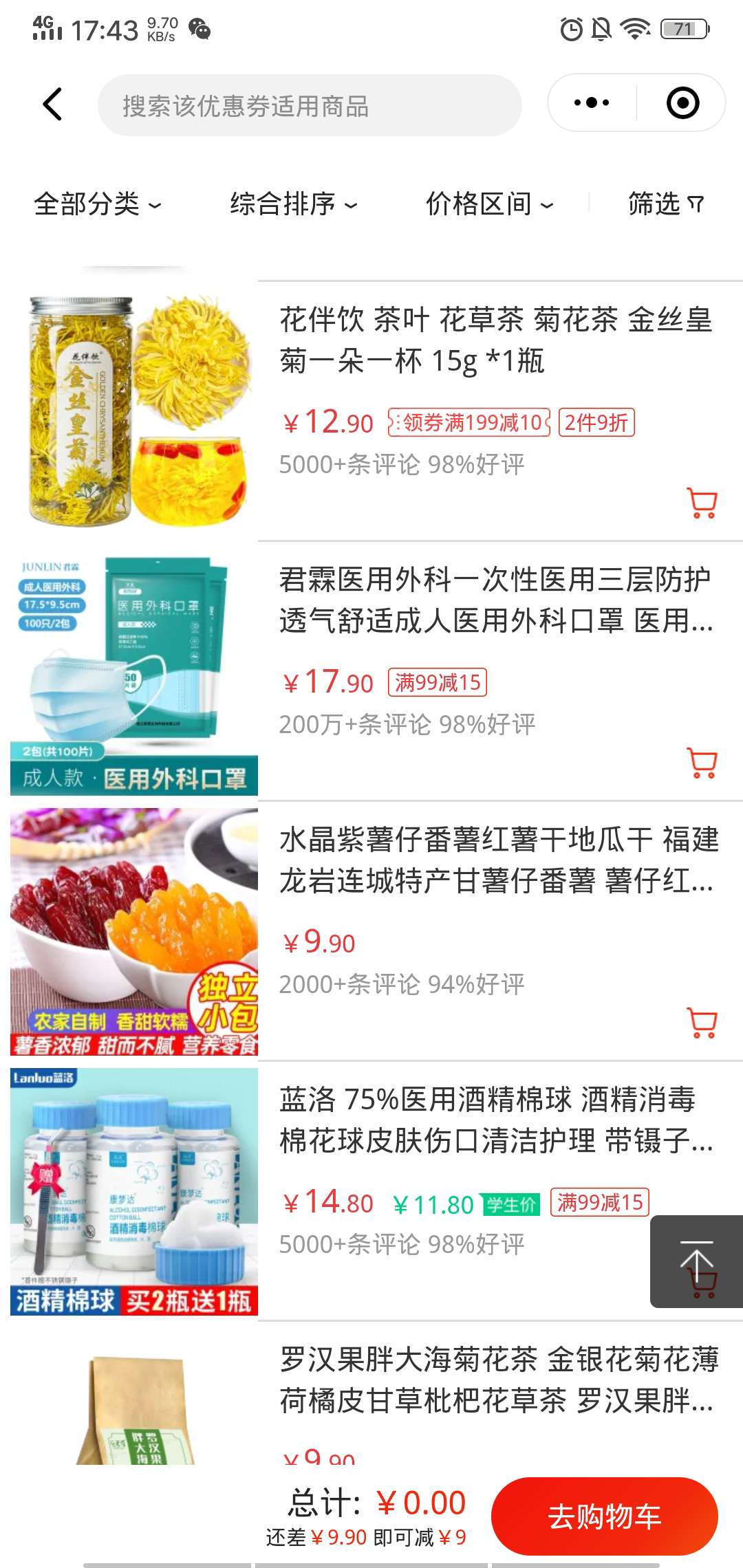Tap the coupon product search box

pos(310,106)
